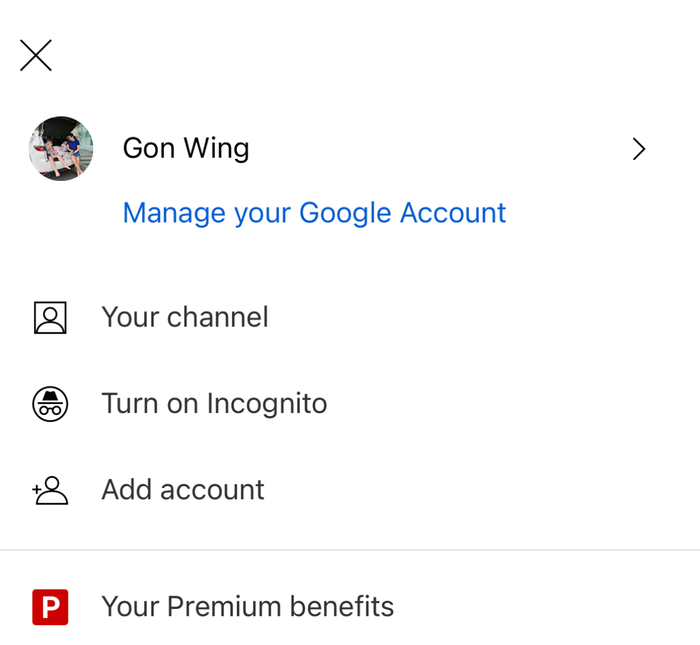The height and width of the screenshot is (645, 700).
Task: Select Add account
Action: pyautogui.click(x=183, y=489)
